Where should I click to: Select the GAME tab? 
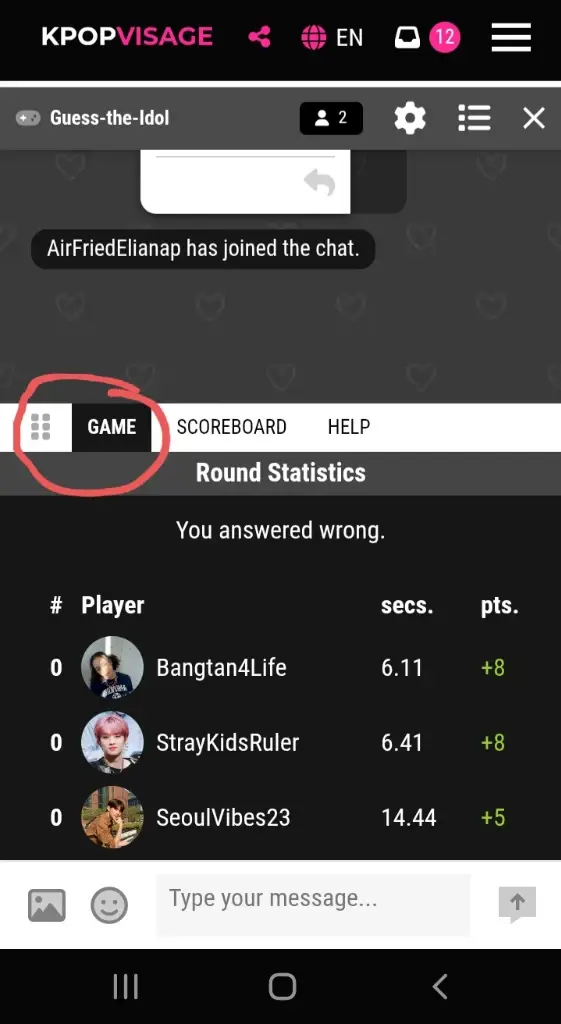point(112,427)
